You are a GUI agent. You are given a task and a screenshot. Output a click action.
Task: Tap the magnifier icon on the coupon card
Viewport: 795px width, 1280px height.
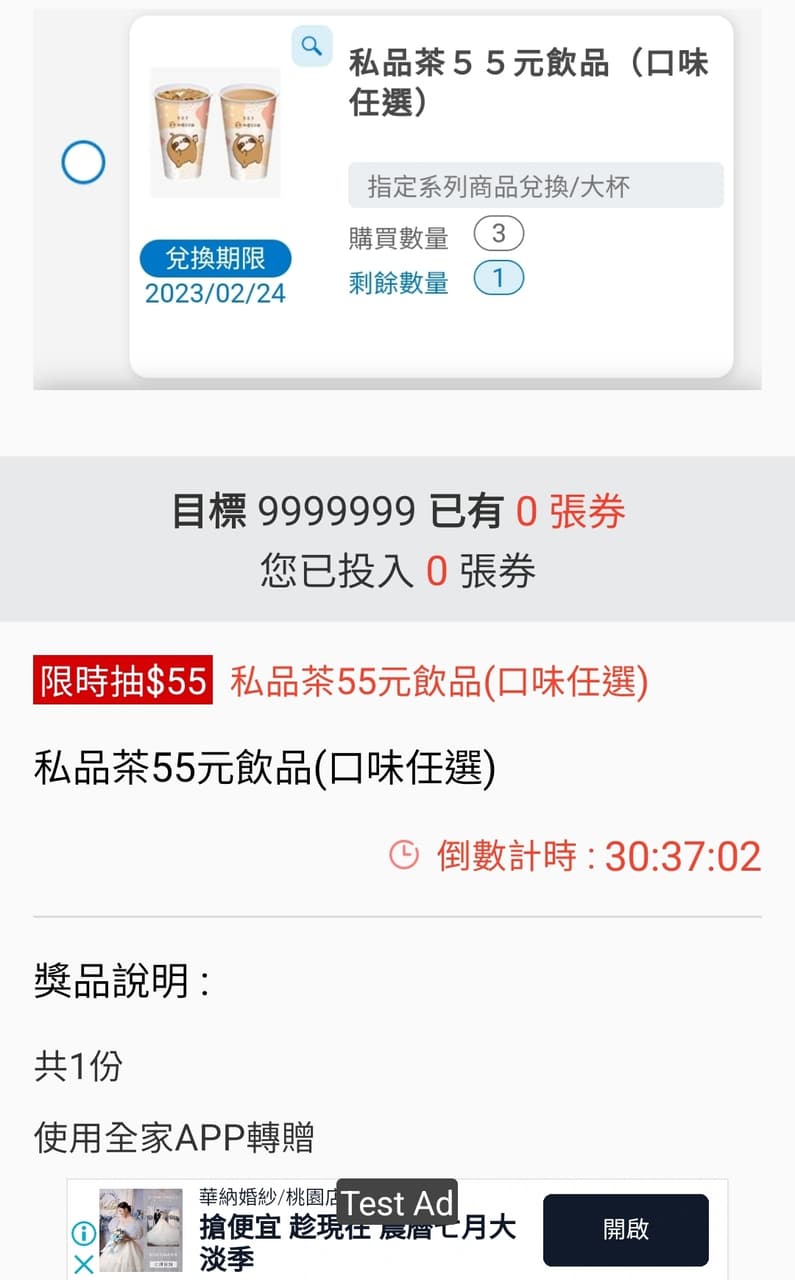[x=312, y=46]
